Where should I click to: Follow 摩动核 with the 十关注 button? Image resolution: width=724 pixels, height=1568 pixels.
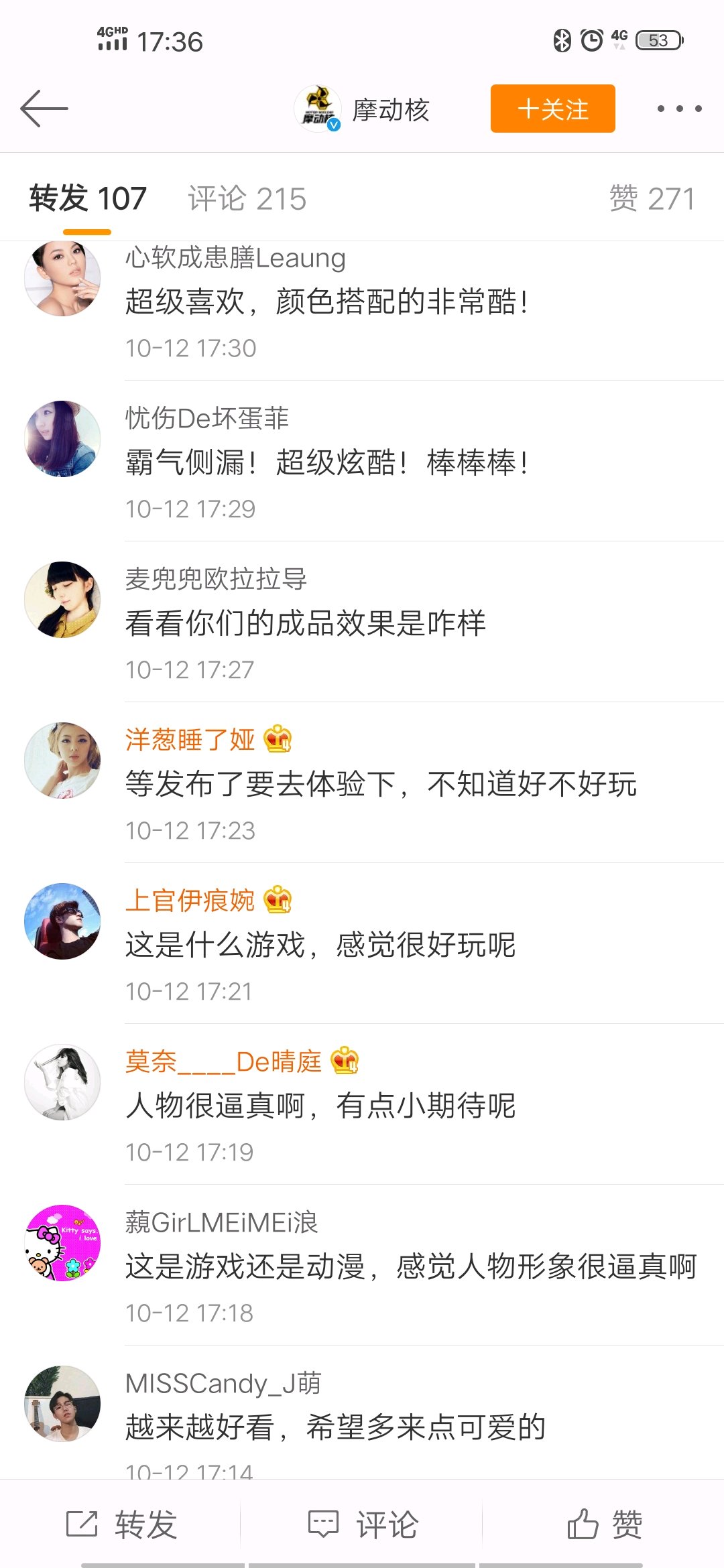click(552, 109)
